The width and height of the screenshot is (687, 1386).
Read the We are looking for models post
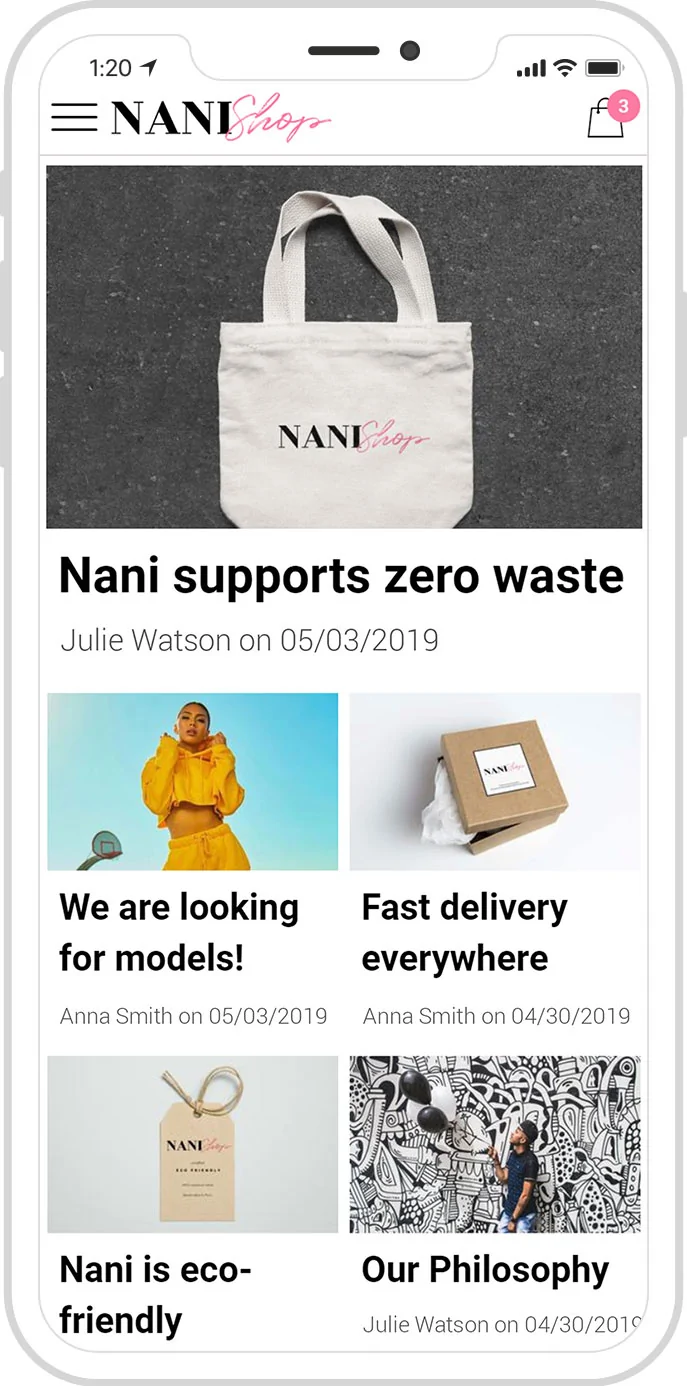179,931
